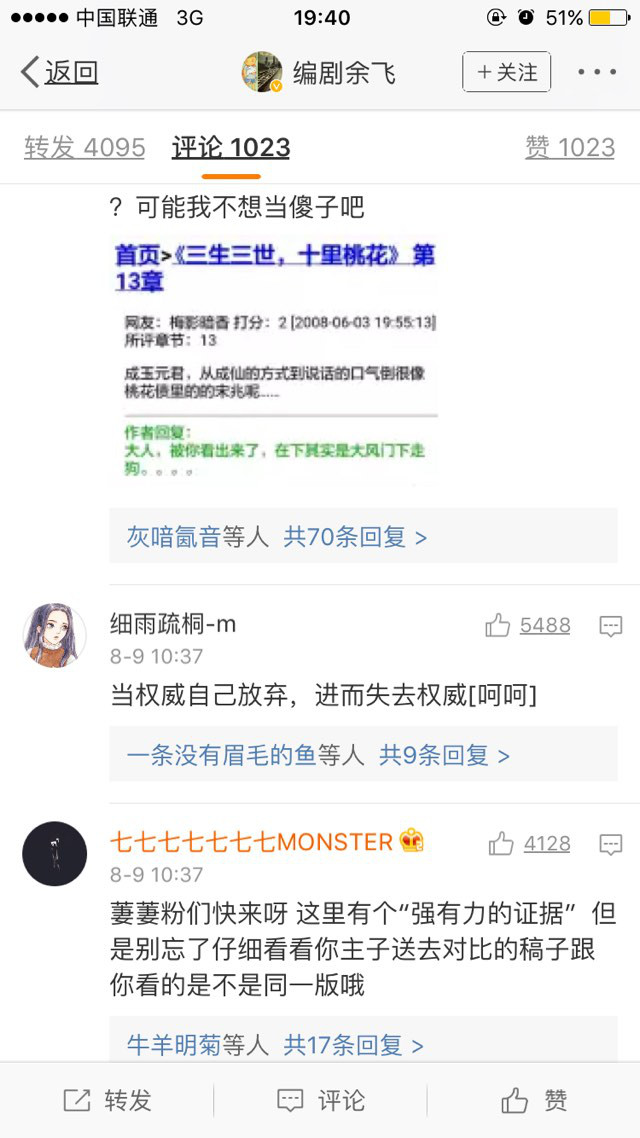640x1138 pixels.
Task: View the 共9条回复 under 细雨疏桐-m's comment
Action: (318, 755)
